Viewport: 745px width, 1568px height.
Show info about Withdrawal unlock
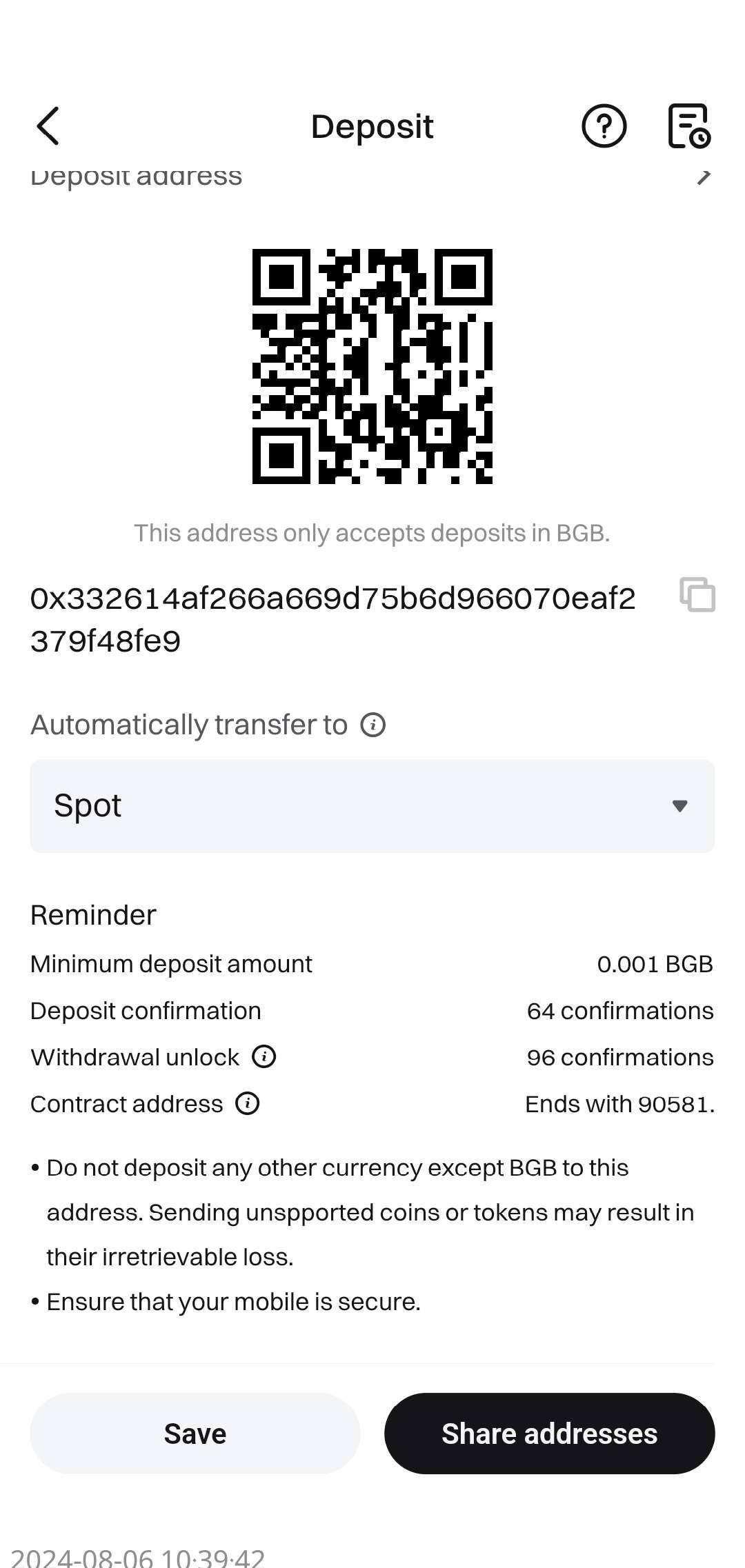[264, 1056]
